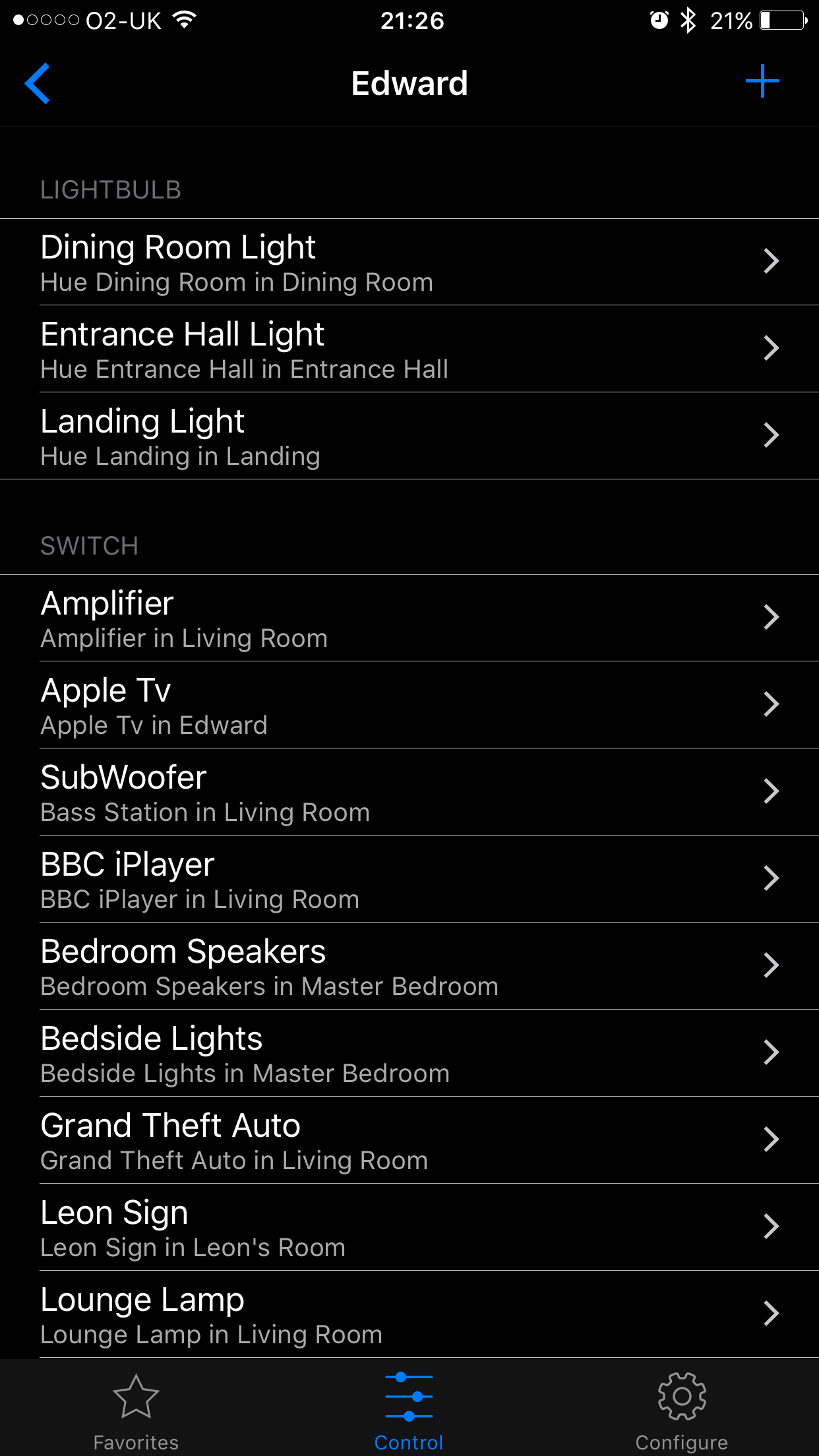Select Landing Light row
This screenshot has height=1456, width=819.
click(409, 436)
